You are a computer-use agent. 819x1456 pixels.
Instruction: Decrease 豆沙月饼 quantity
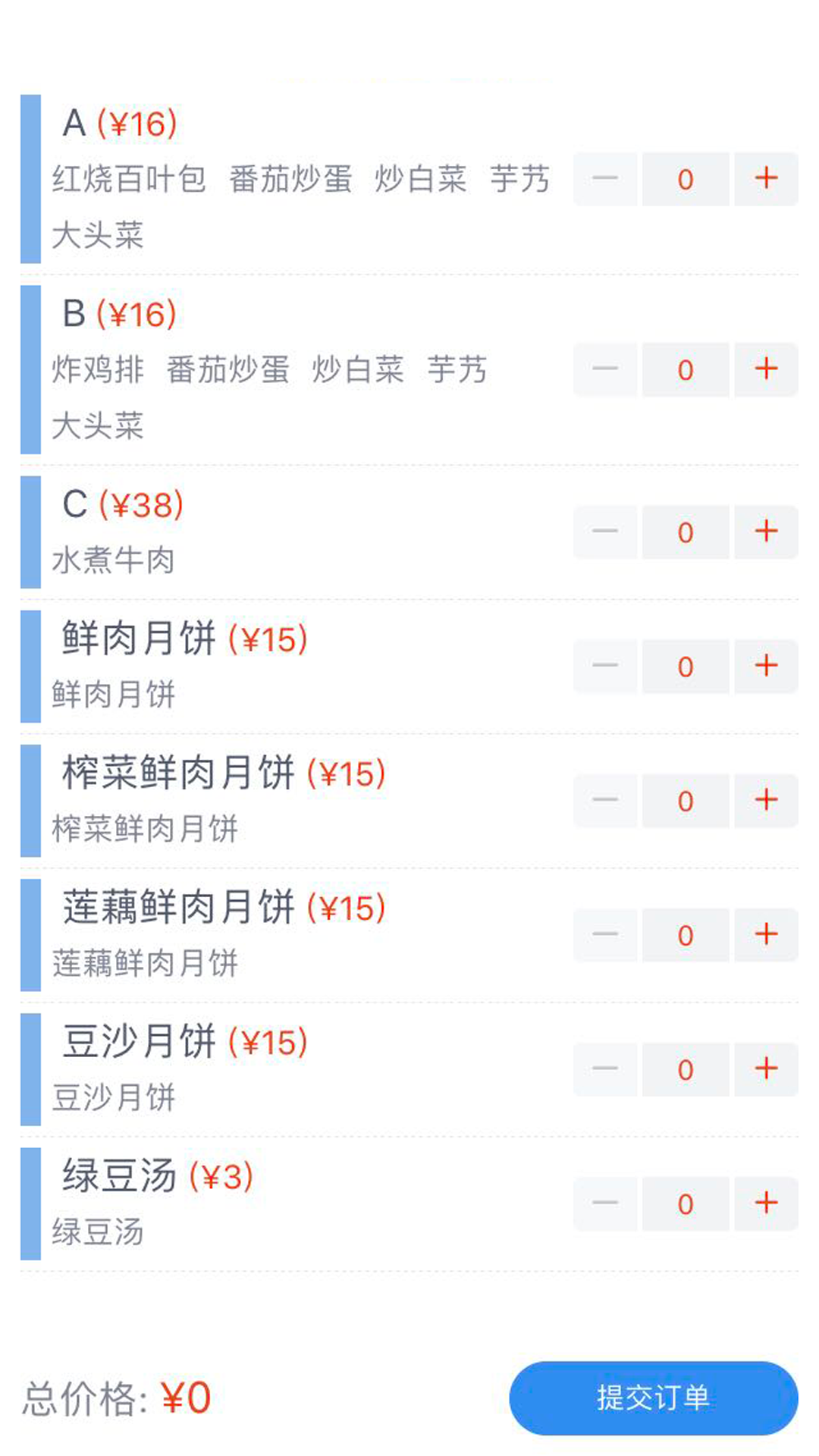pos(604,1069)
